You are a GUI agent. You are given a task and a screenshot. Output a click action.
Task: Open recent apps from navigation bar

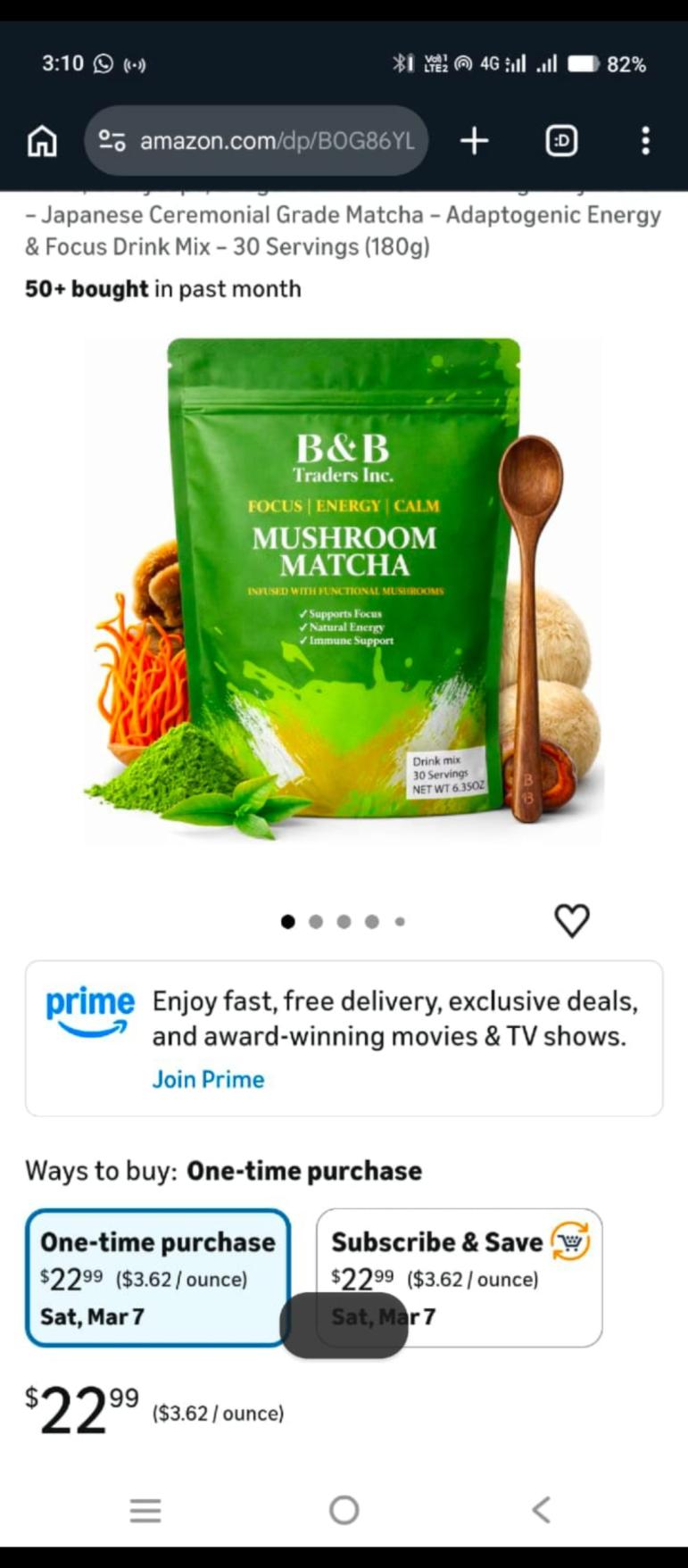pyautogui.click(x=145, y=1510)
